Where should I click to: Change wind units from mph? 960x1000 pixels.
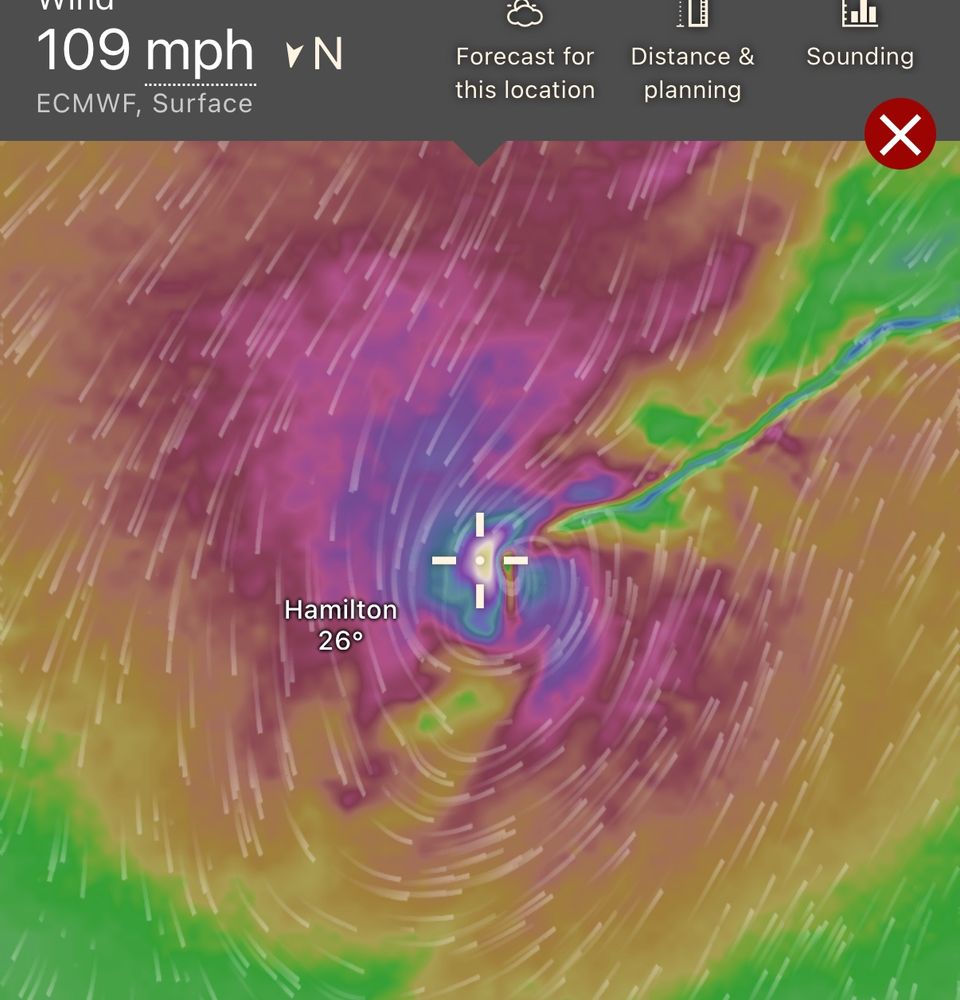click(200, 50)
